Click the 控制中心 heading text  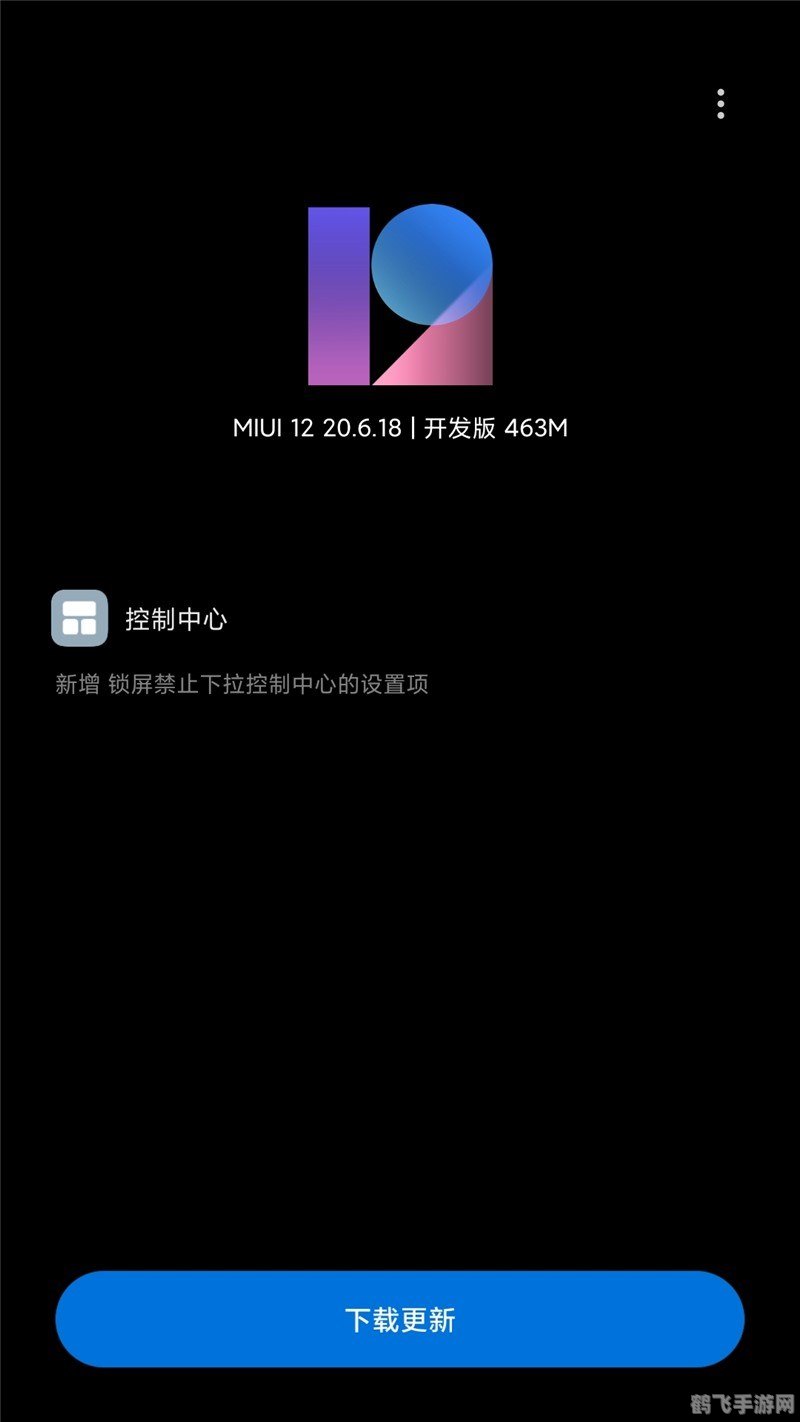[x=176, y=618]
